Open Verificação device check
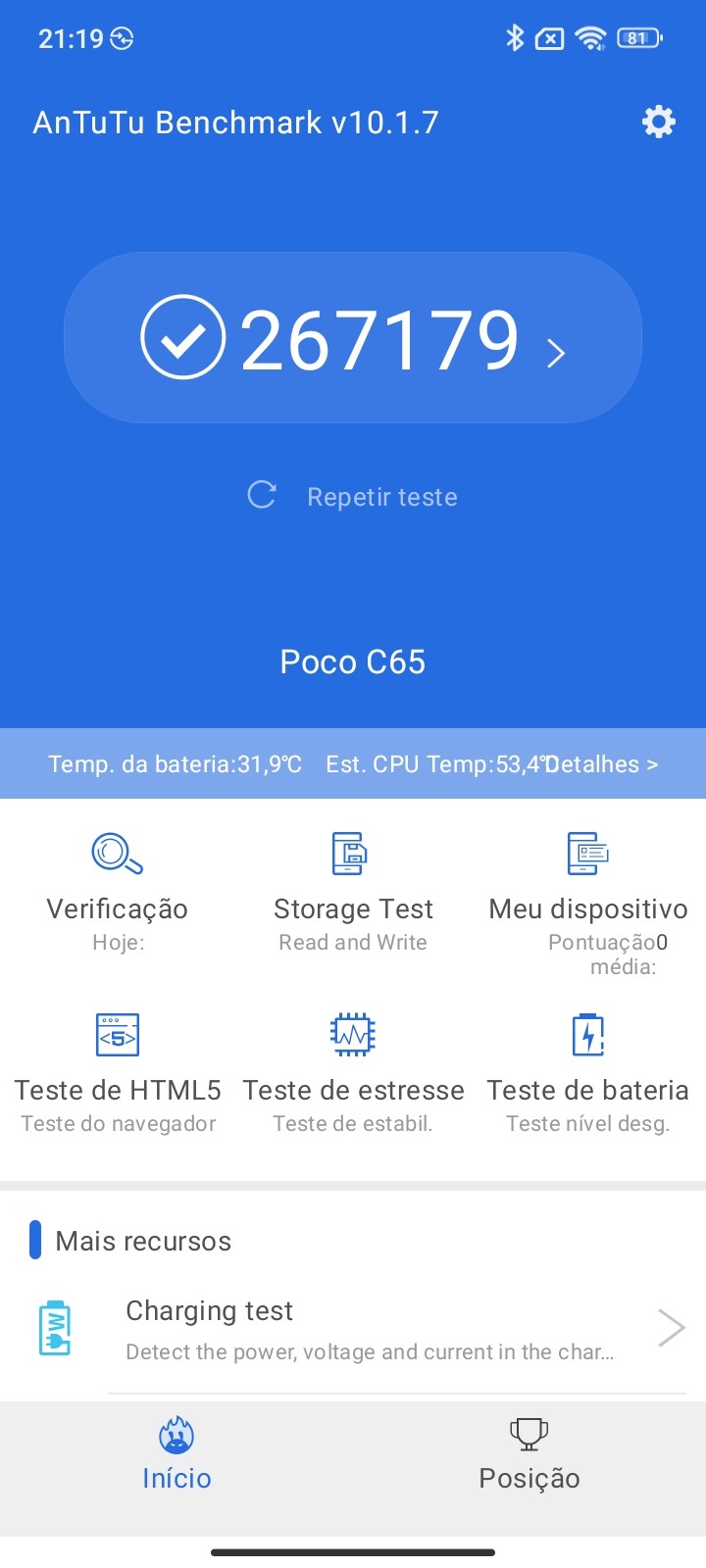This screenshot has height=1568, width=706. click(x=118, y=887)
